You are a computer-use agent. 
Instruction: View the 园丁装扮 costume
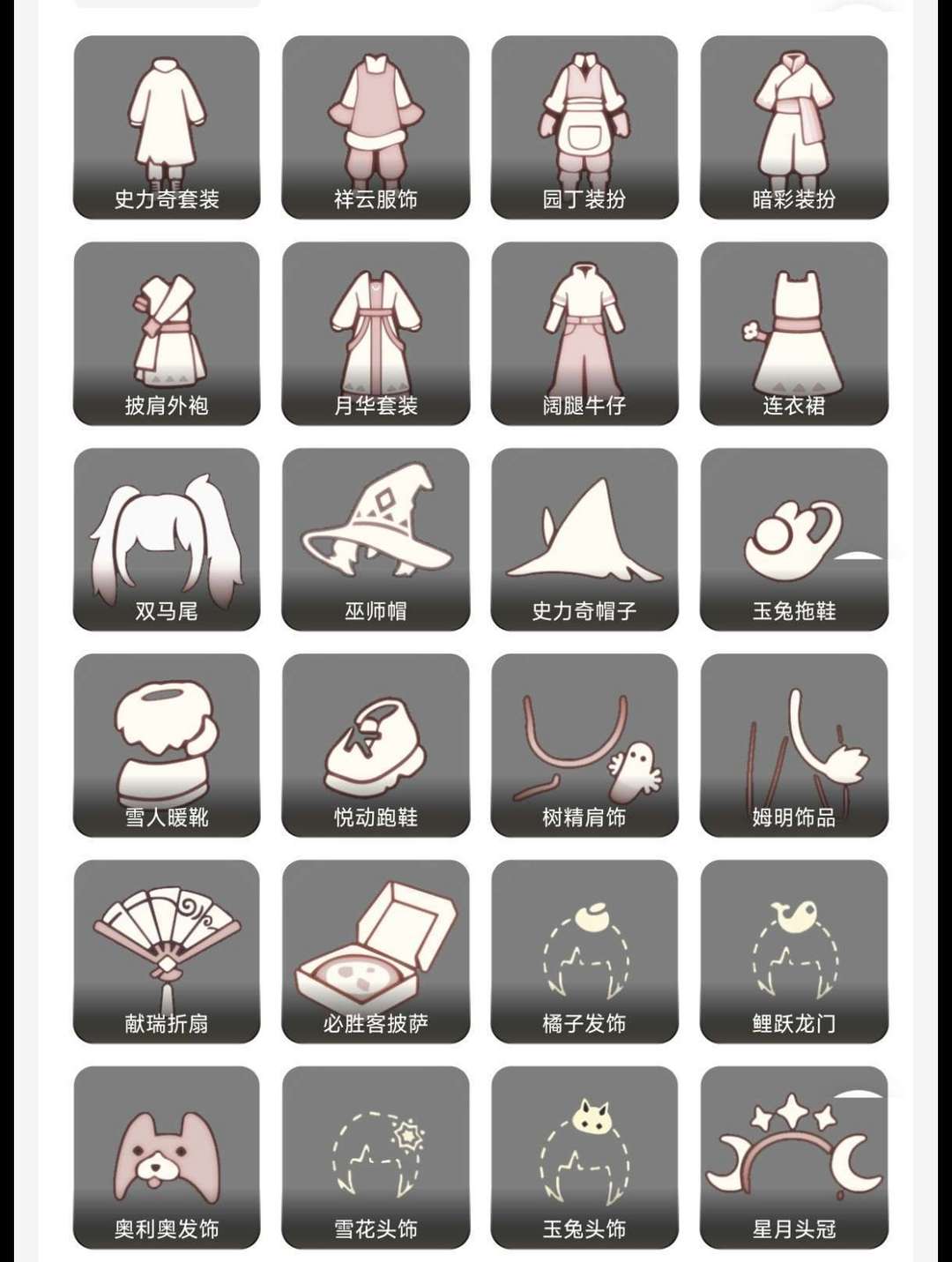point(584,127)
